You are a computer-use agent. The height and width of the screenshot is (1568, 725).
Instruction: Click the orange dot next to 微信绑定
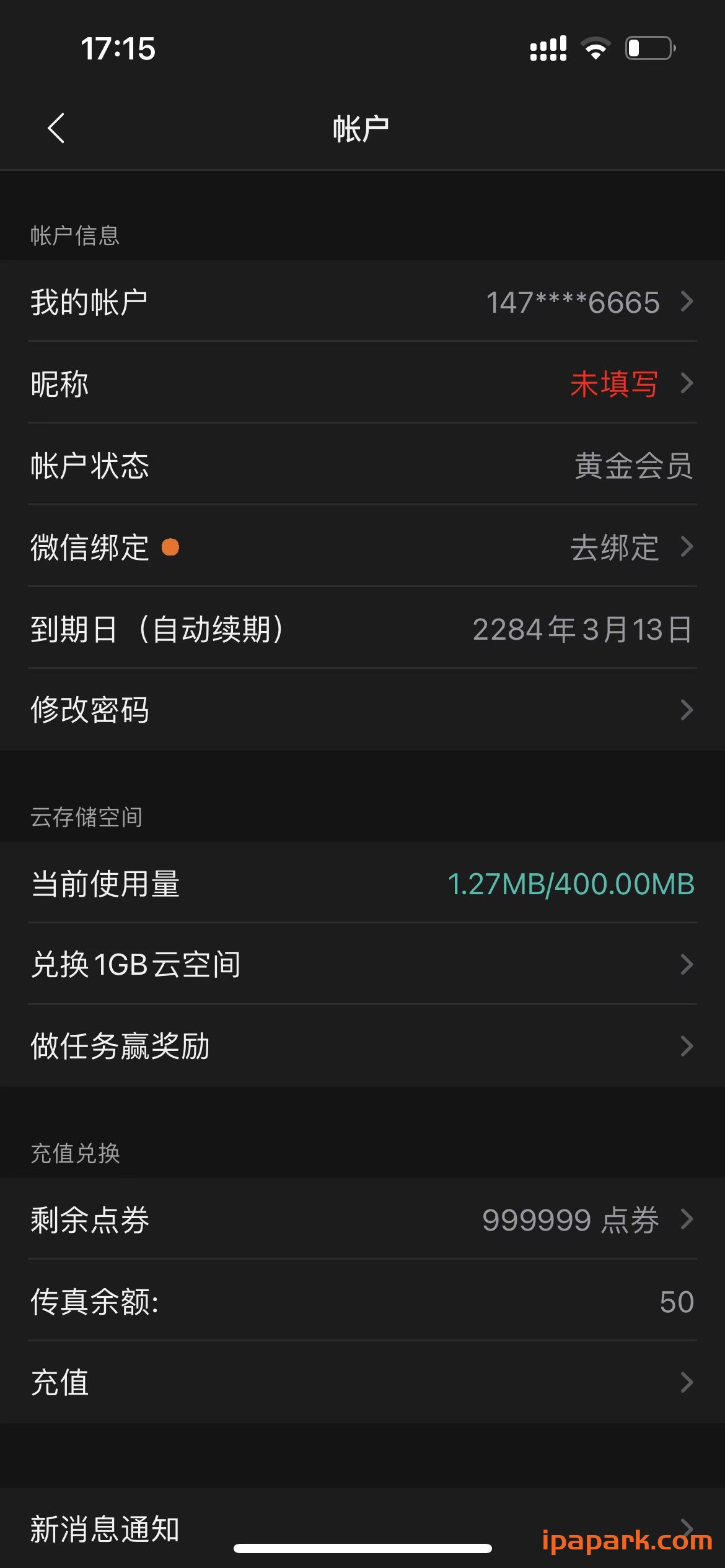(171, 547)
